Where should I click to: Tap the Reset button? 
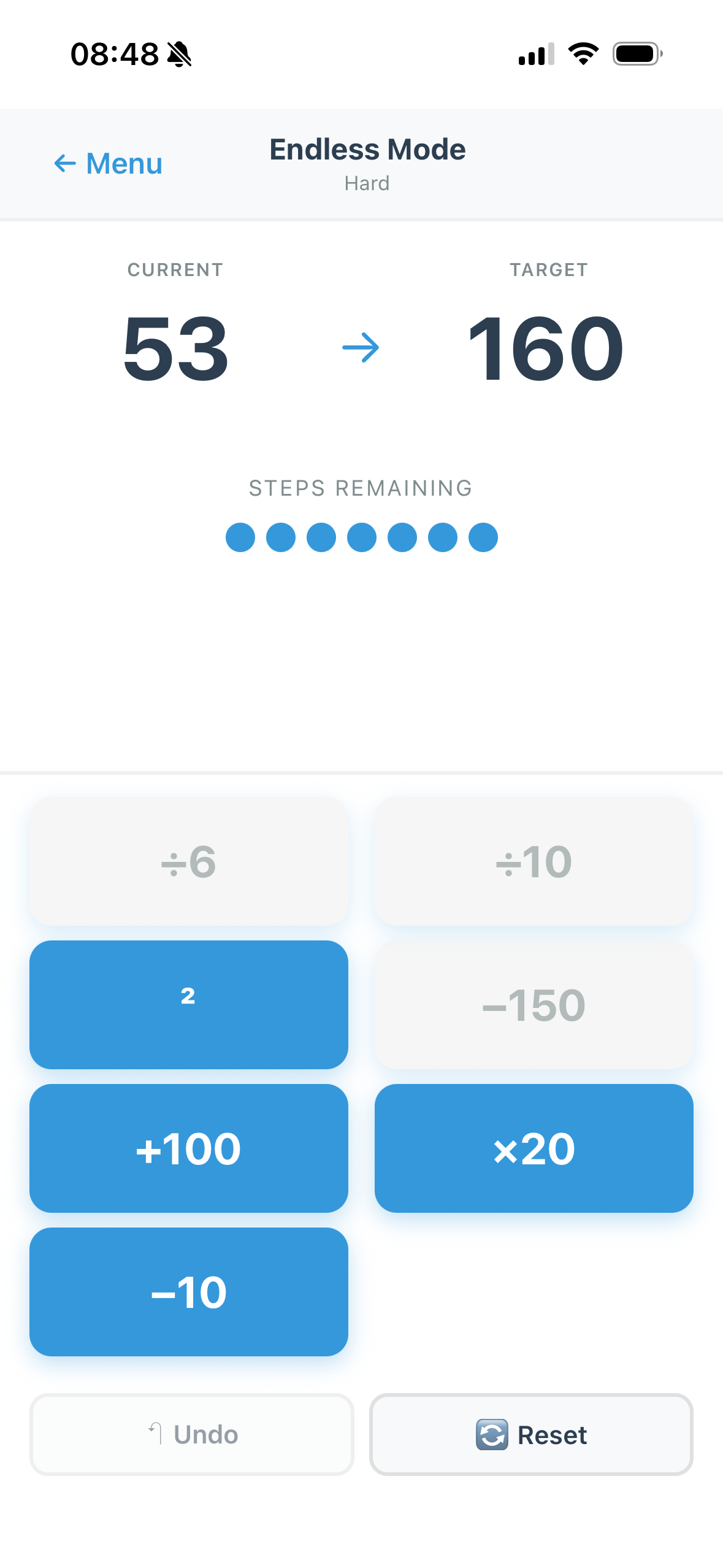(x=530, y=1435)
